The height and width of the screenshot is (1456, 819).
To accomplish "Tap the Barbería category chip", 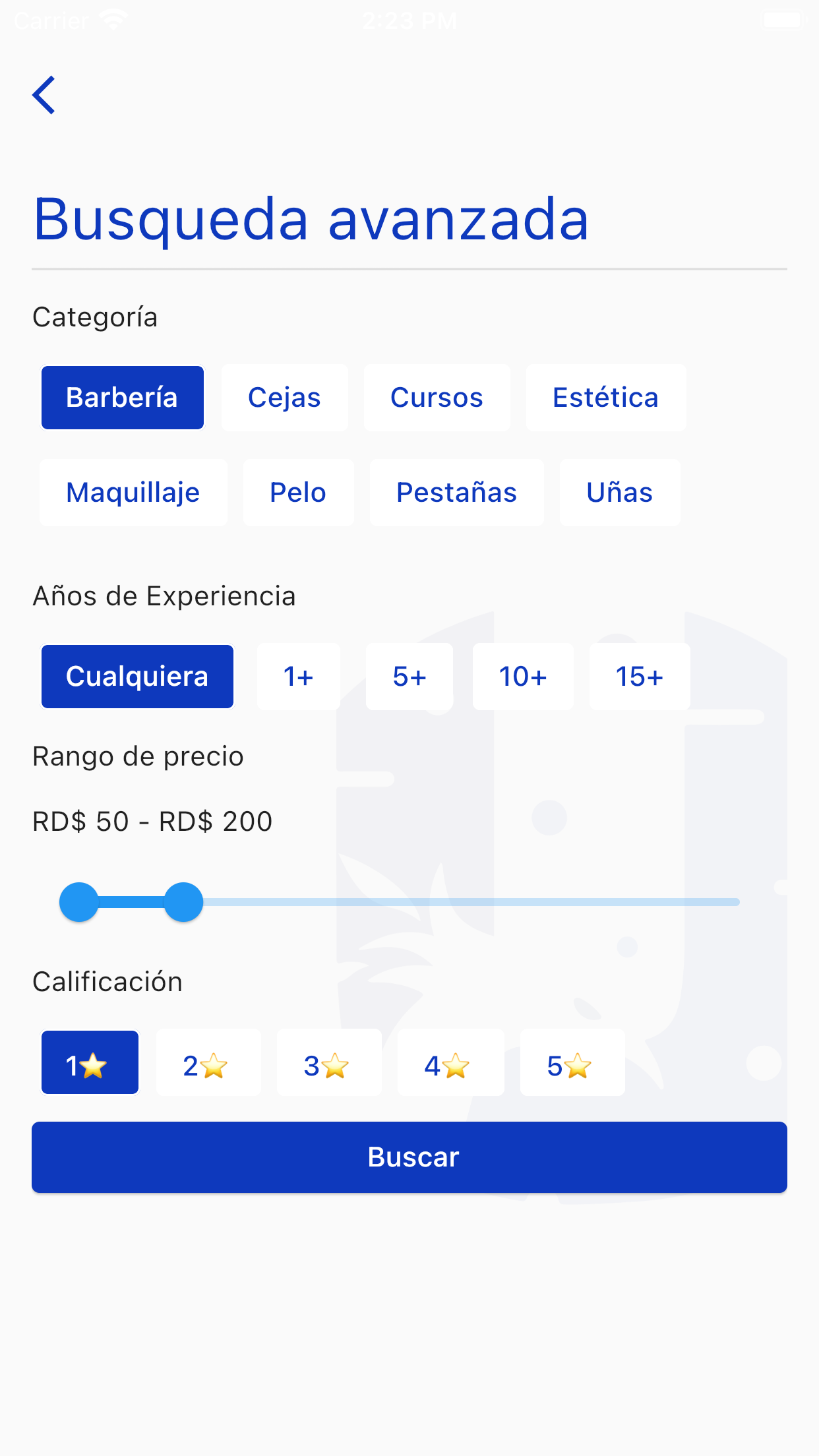I will (x=122, y=398).
